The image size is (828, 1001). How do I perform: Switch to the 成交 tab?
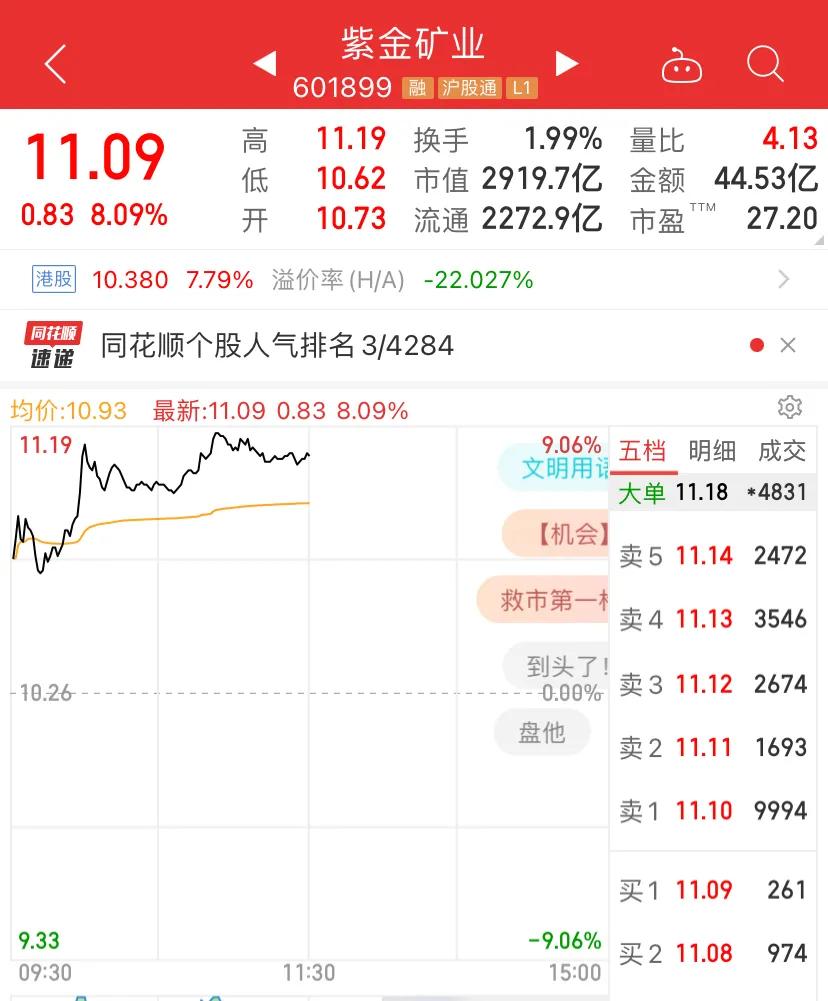point(781,451)
